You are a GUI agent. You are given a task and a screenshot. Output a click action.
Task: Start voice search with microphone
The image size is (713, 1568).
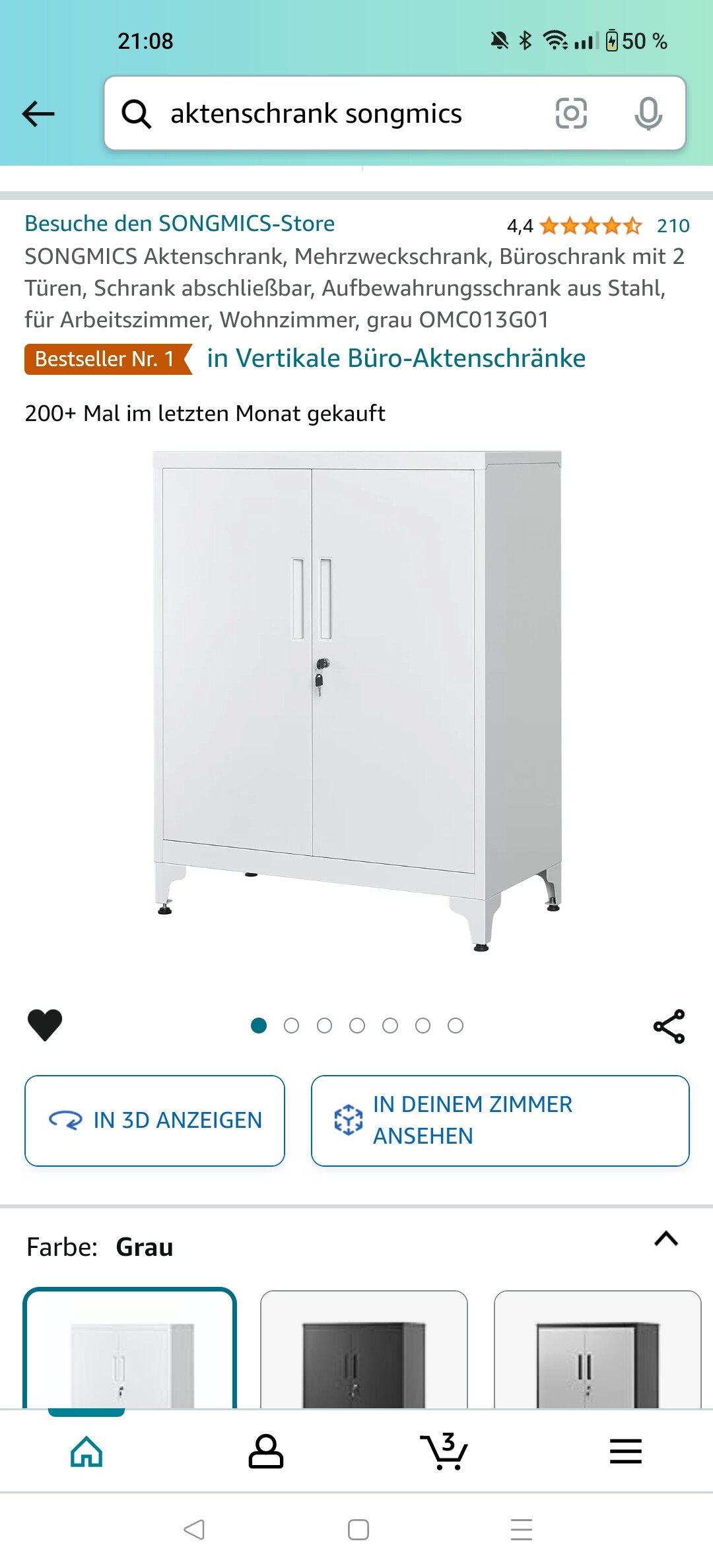[x=648, y=114]
